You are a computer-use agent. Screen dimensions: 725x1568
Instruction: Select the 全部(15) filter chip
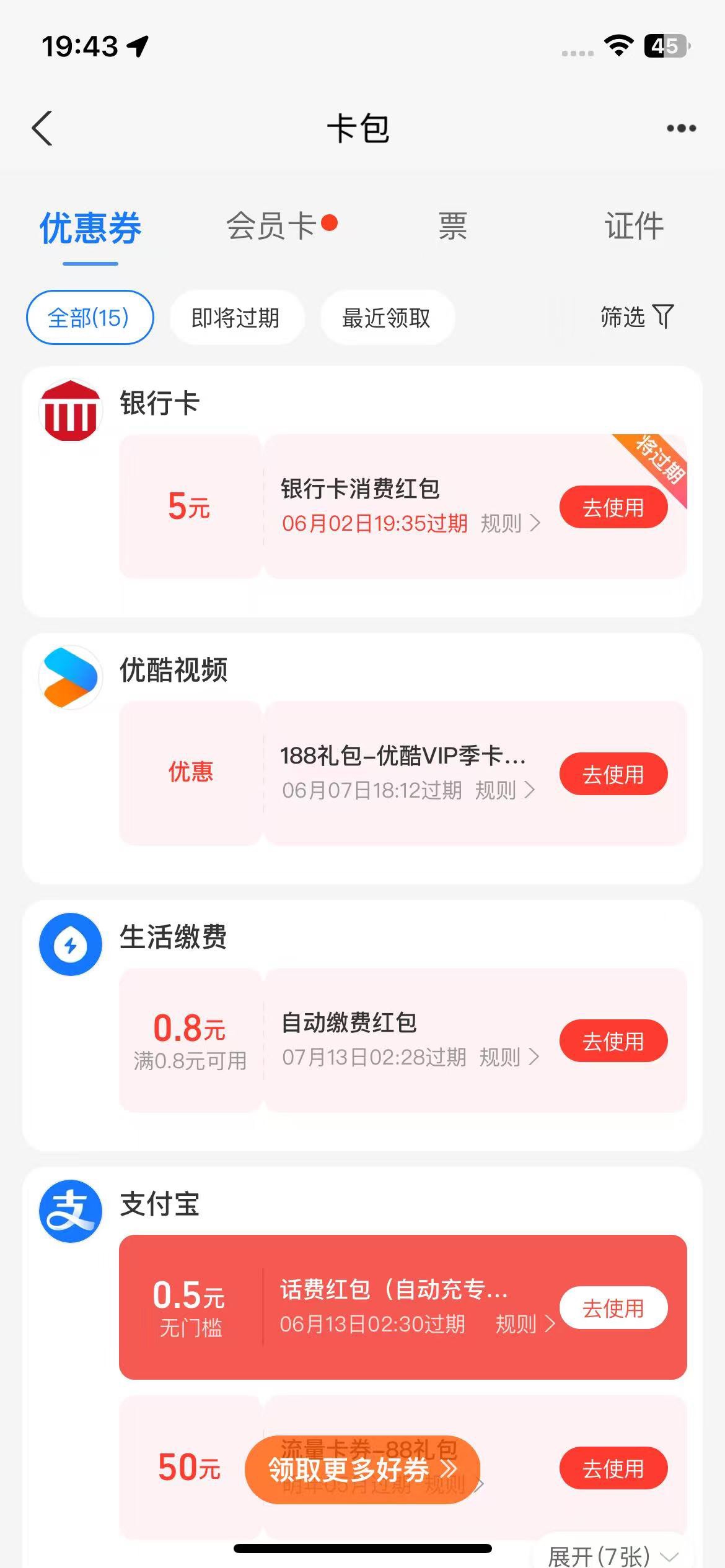click(x=90, y=317)
